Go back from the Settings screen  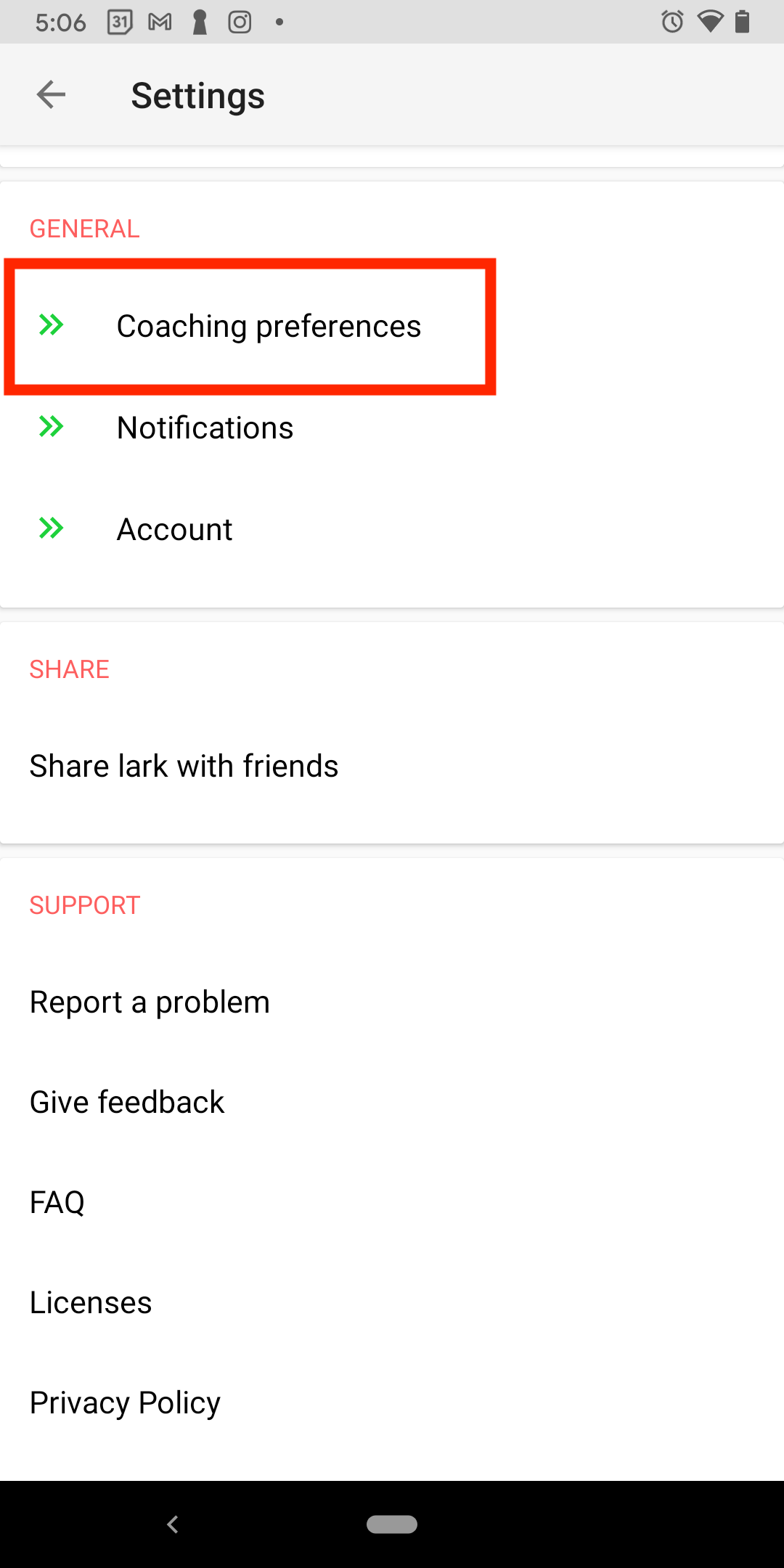coord(51,94)
